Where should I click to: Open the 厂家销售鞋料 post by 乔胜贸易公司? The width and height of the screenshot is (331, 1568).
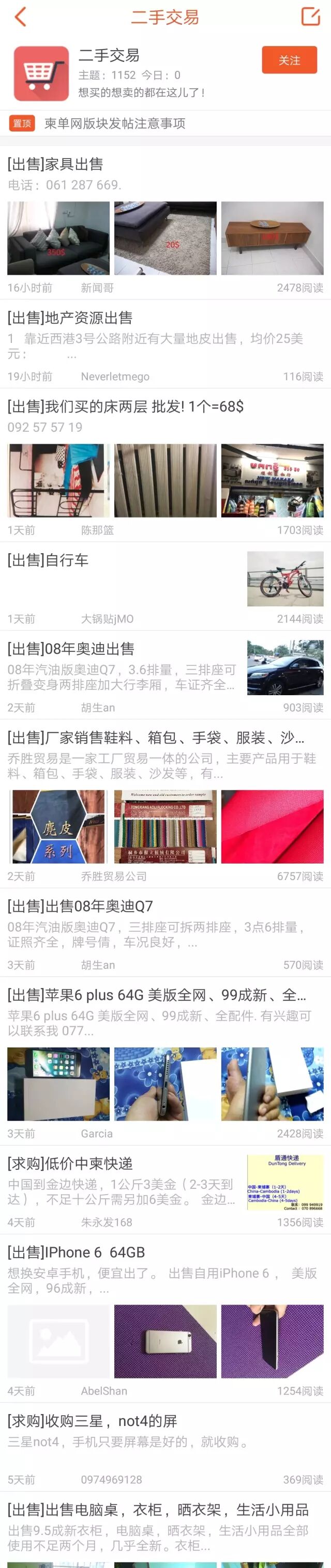[156, 739]
